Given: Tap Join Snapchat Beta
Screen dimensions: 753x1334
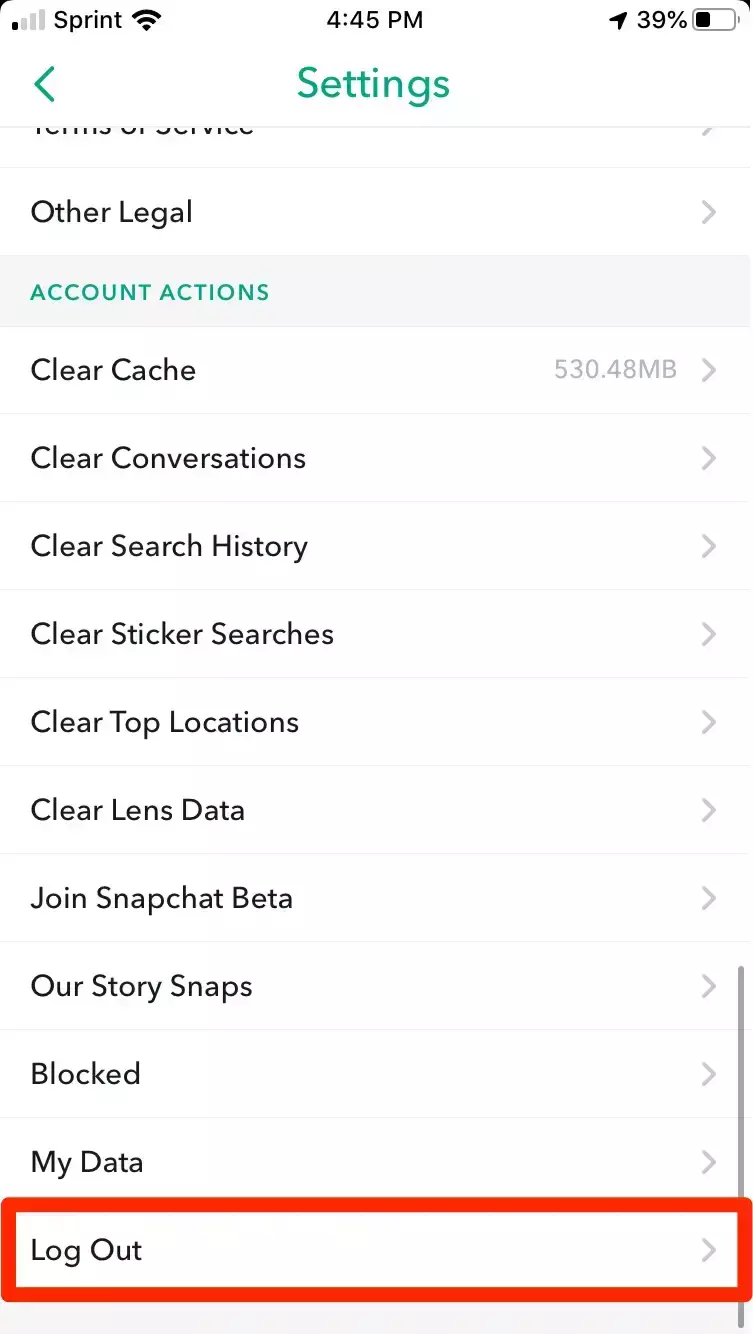Looking at the screenshot, I should (x=375, y=898).
